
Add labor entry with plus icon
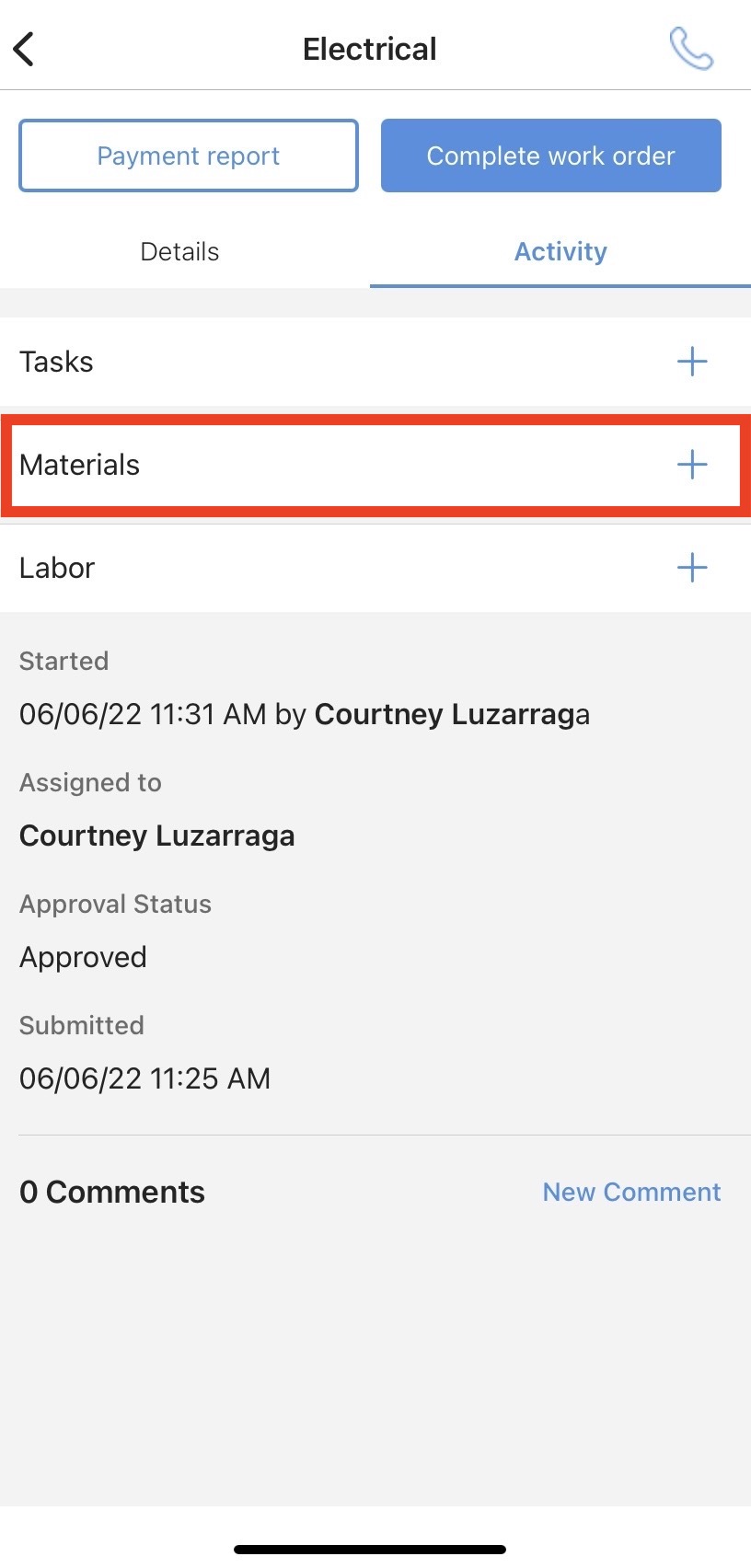tap(692, 568)
